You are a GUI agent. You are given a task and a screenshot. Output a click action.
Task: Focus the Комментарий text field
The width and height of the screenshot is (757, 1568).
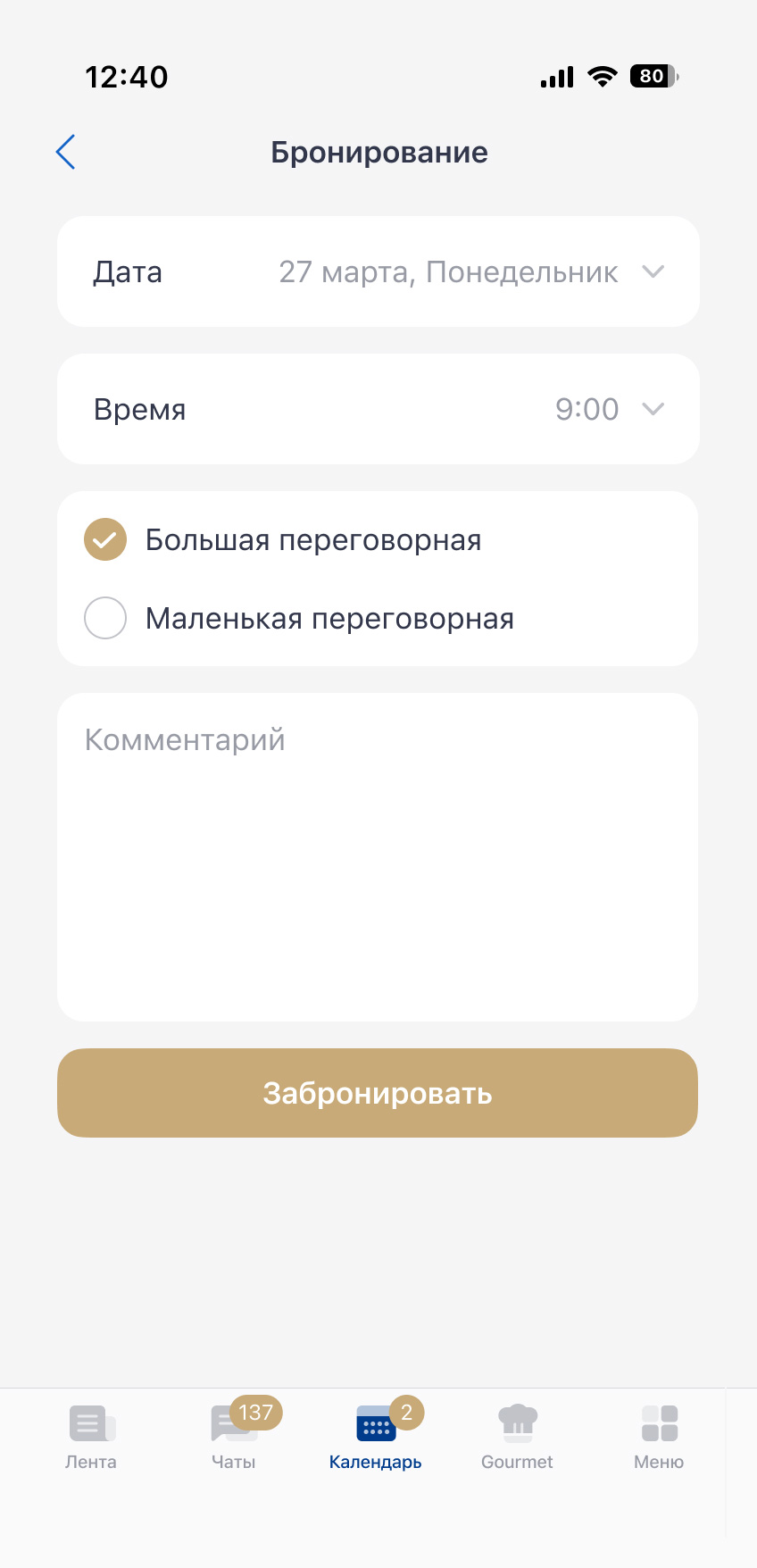point(378,855)
